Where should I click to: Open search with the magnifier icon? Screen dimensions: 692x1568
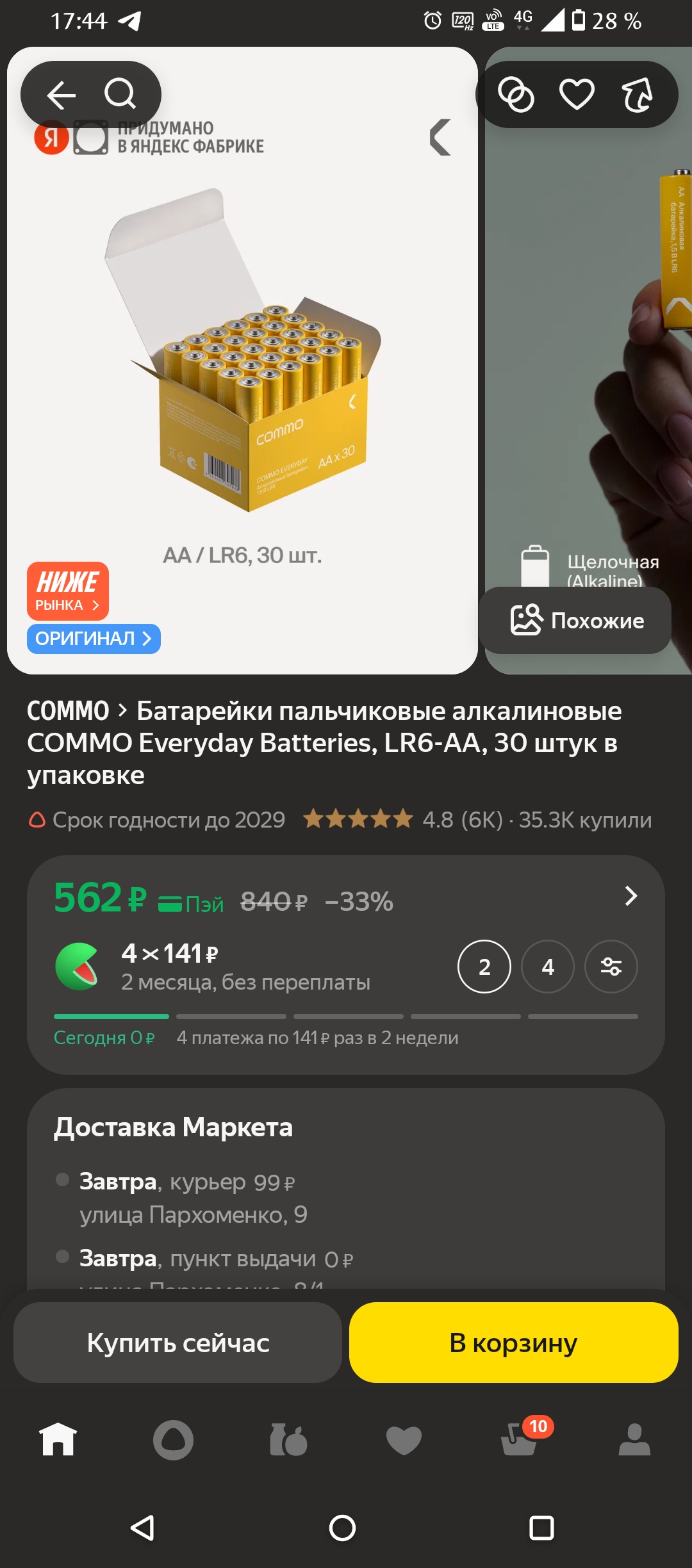coord(120,95)
